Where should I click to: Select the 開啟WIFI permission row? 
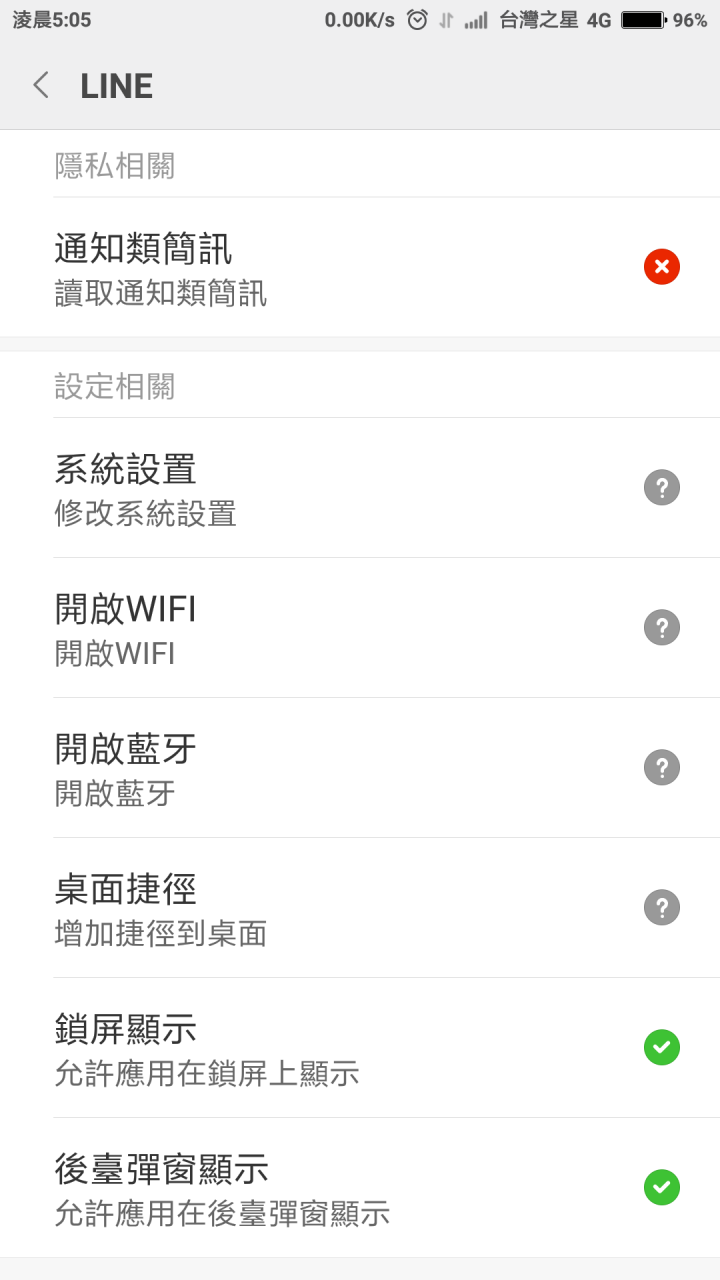[360, 628]
